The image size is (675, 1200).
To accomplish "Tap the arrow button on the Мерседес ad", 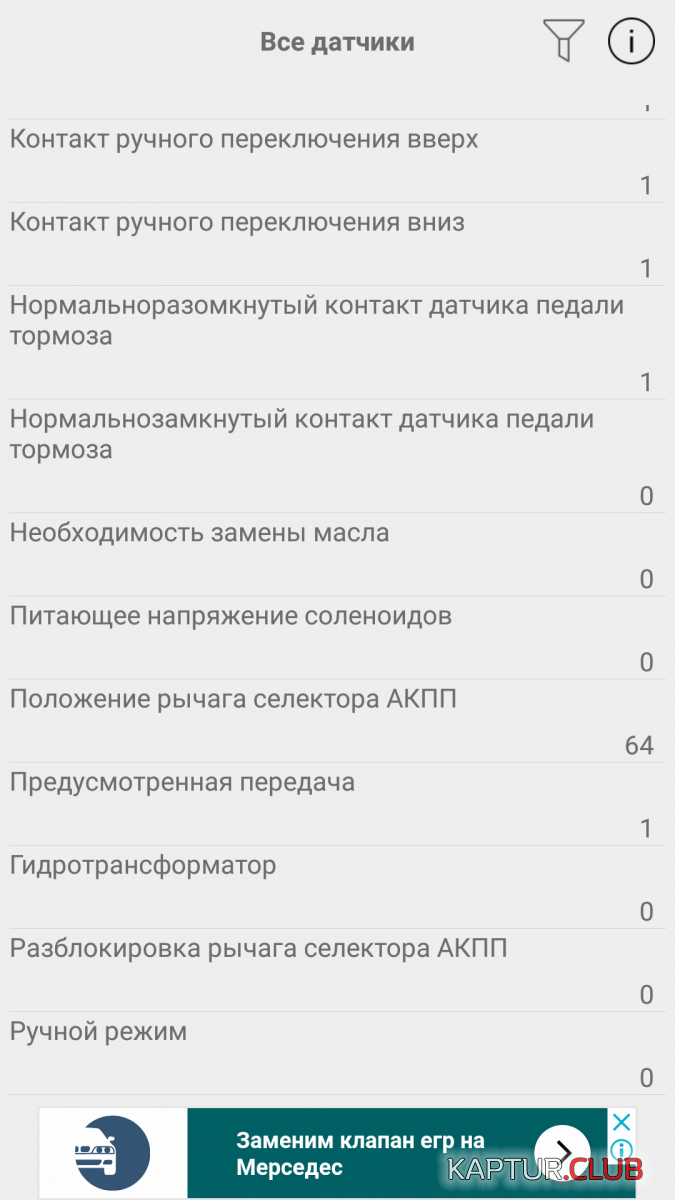I will tap(561, 1153).
